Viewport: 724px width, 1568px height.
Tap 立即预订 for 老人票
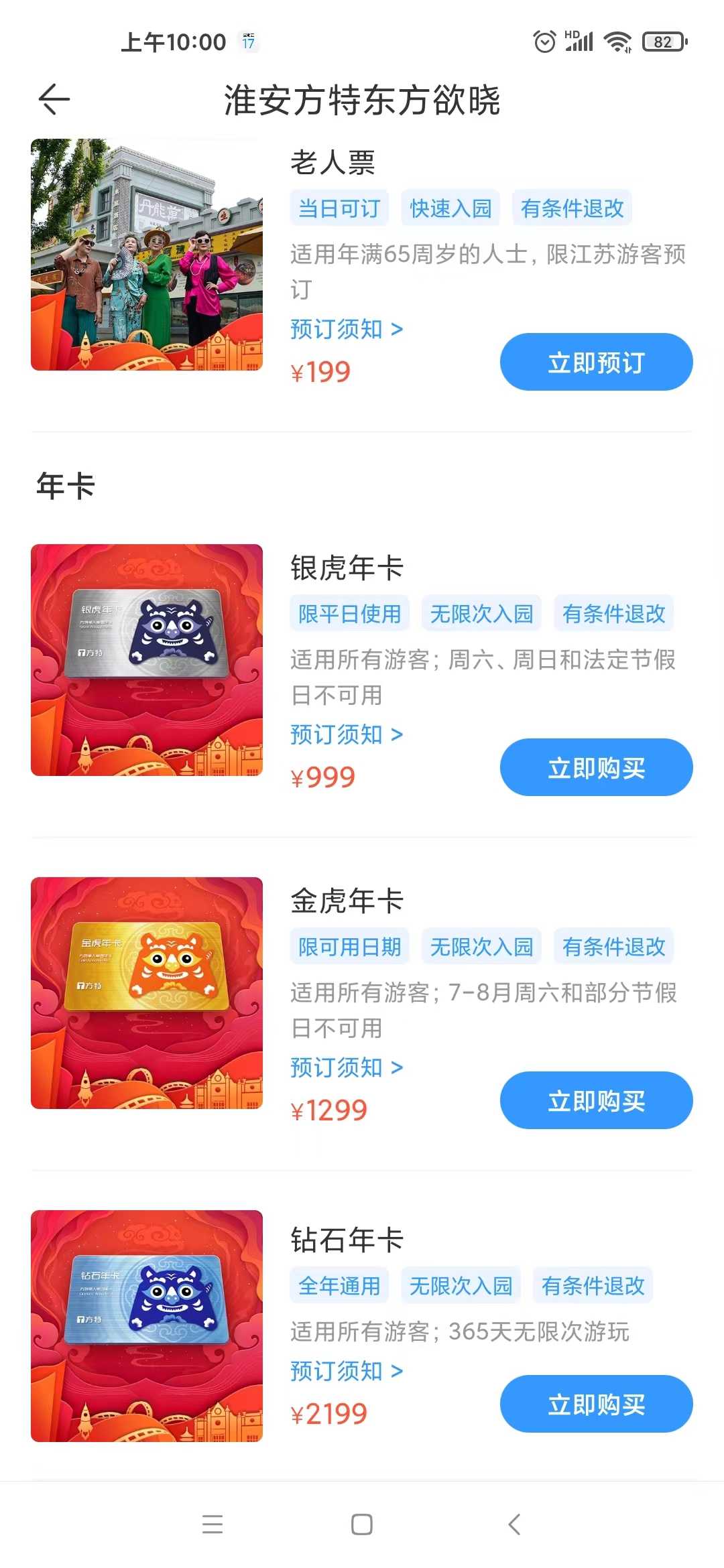(x=596, y=362)
